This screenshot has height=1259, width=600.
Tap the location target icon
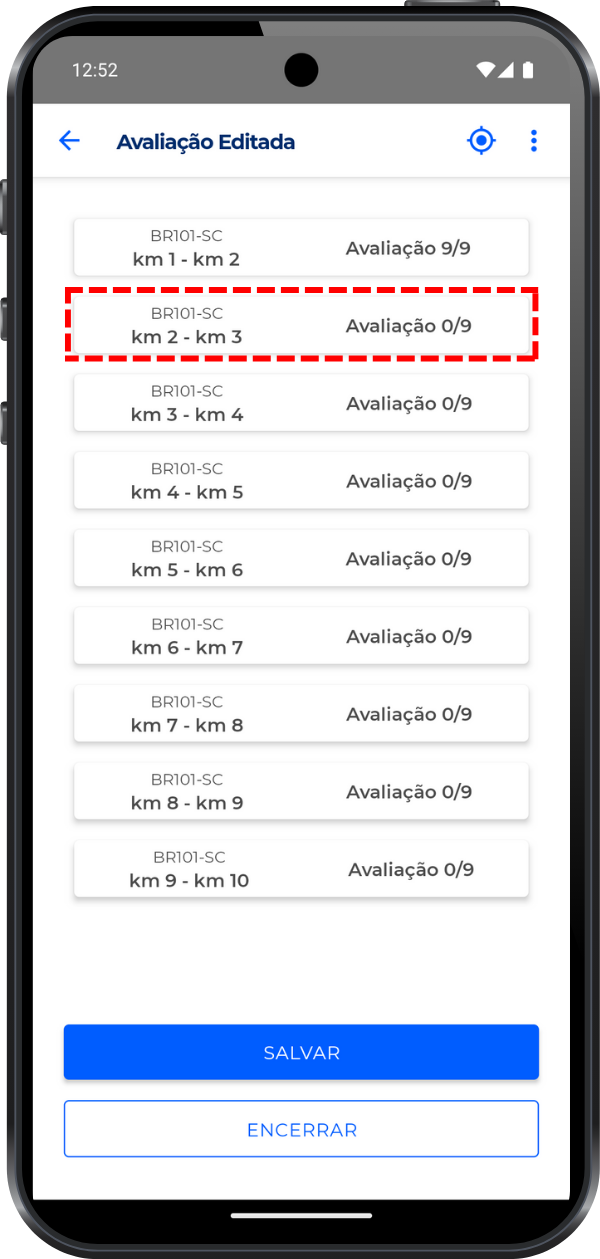tap(482, 141)
